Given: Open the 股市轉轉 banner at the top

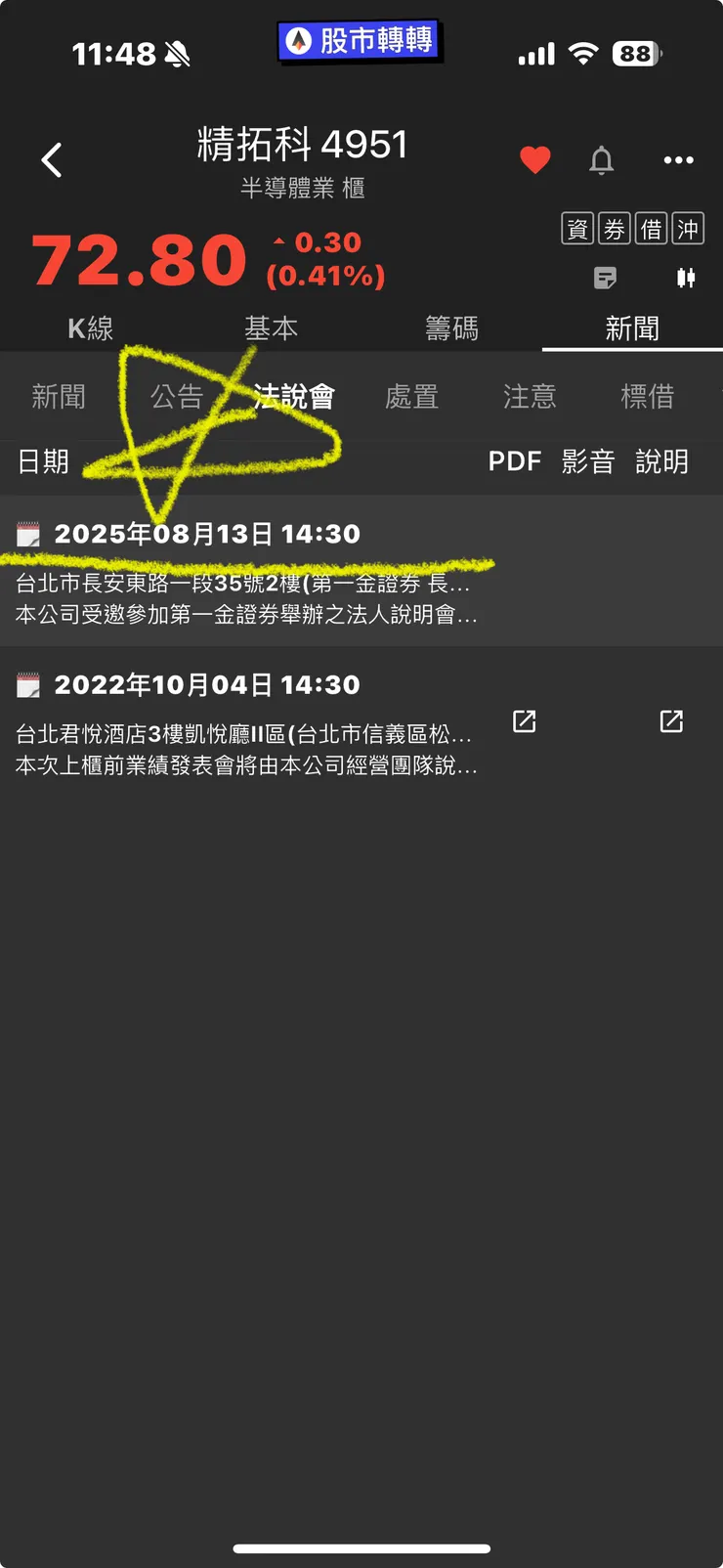Looking at the screenshot, I should click(x=360, y=40).
